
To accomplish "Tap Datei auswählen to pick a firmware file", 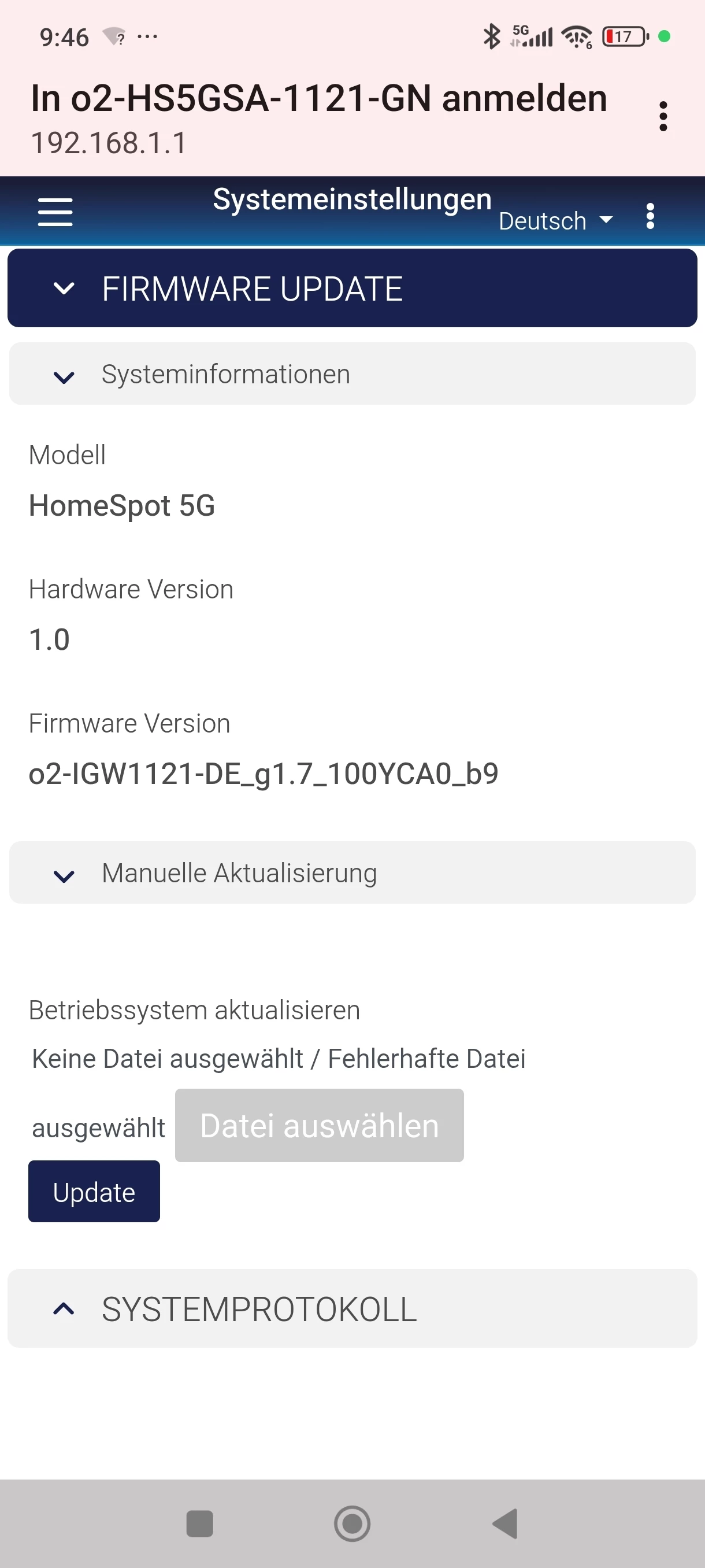I will click(319, 1126).
